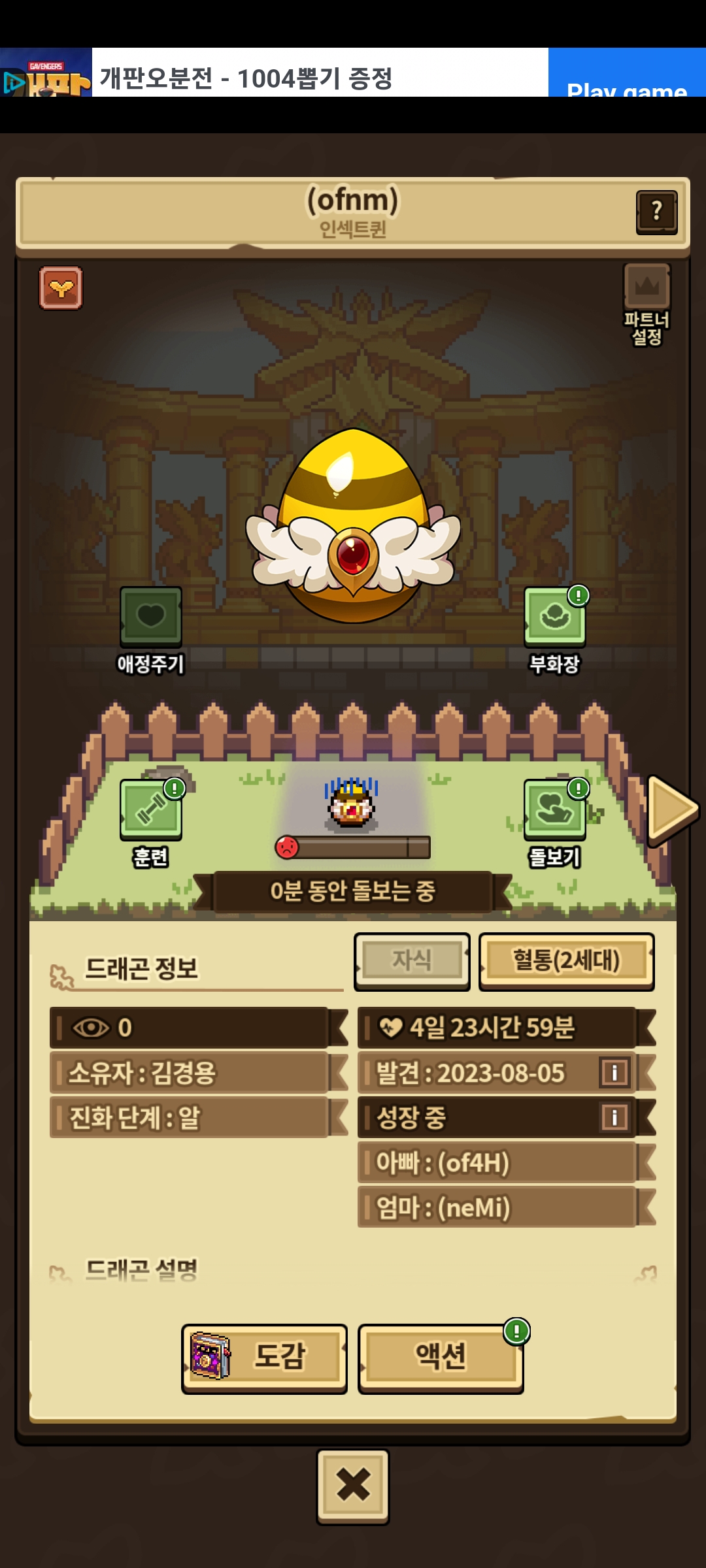
Task: Start 훈련 training
Action: pos(150,810)
